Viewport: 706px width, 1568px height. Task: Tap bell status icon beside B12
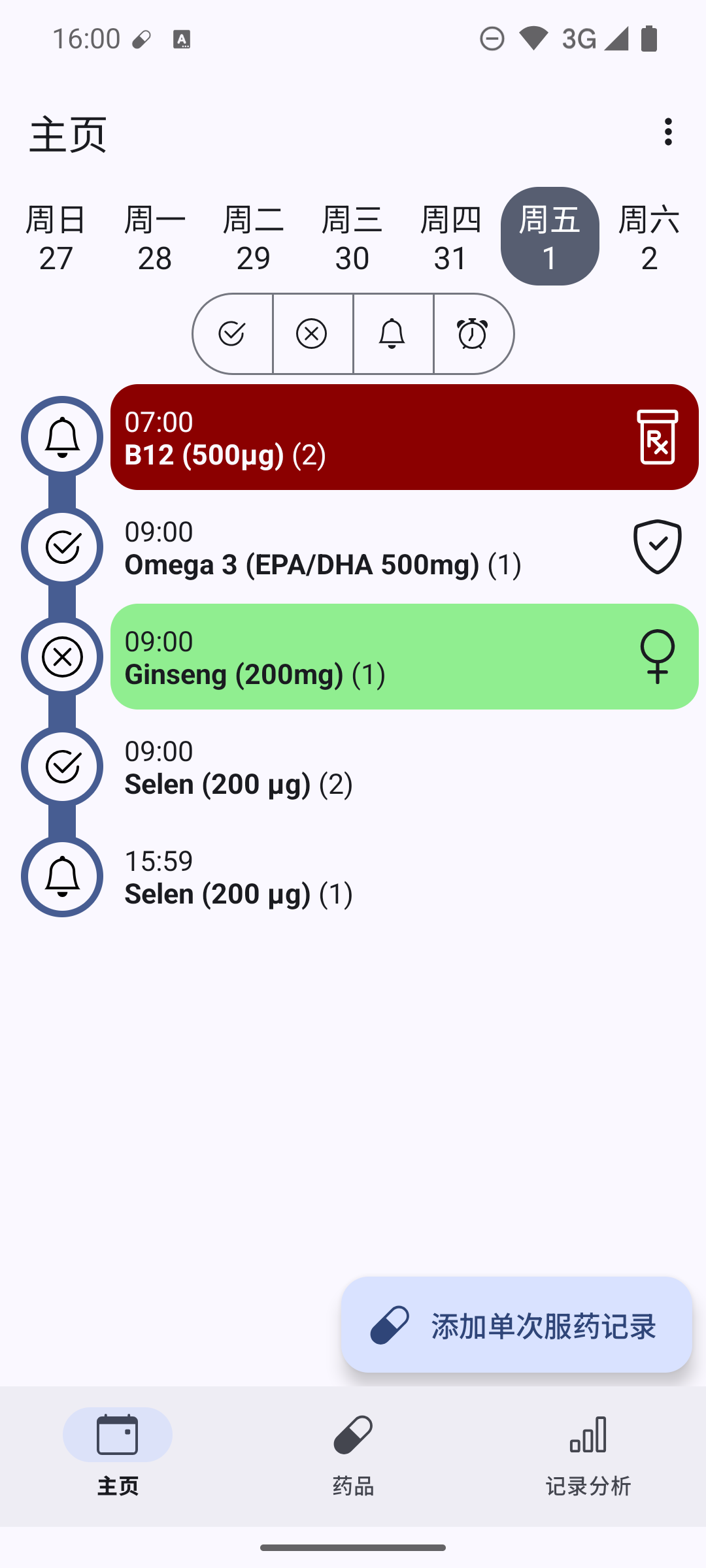[x=62, y=437]
